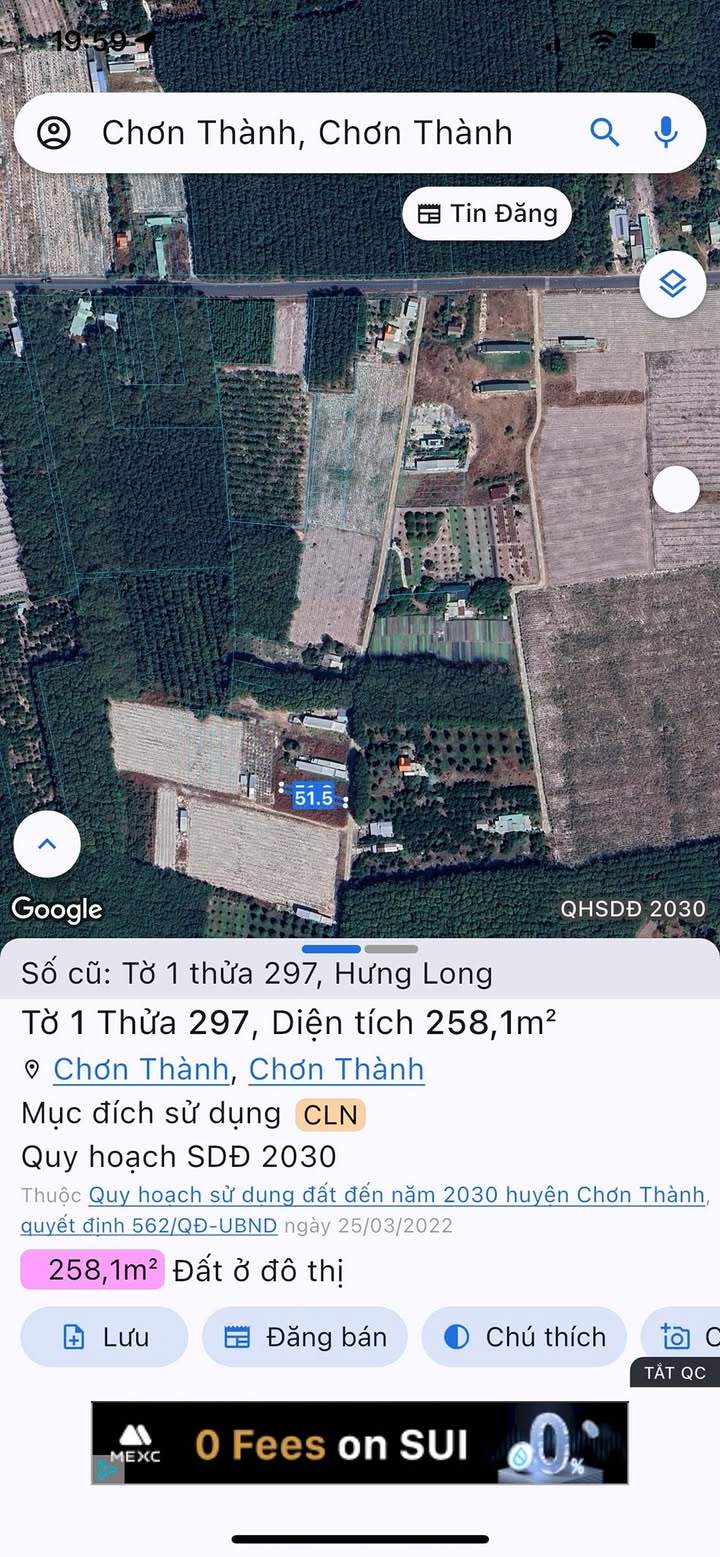Open the Quy hoạch sử dụng đất 2030 link
The height and width of the screenshot is (1557, 720).
coord(397,1195)
